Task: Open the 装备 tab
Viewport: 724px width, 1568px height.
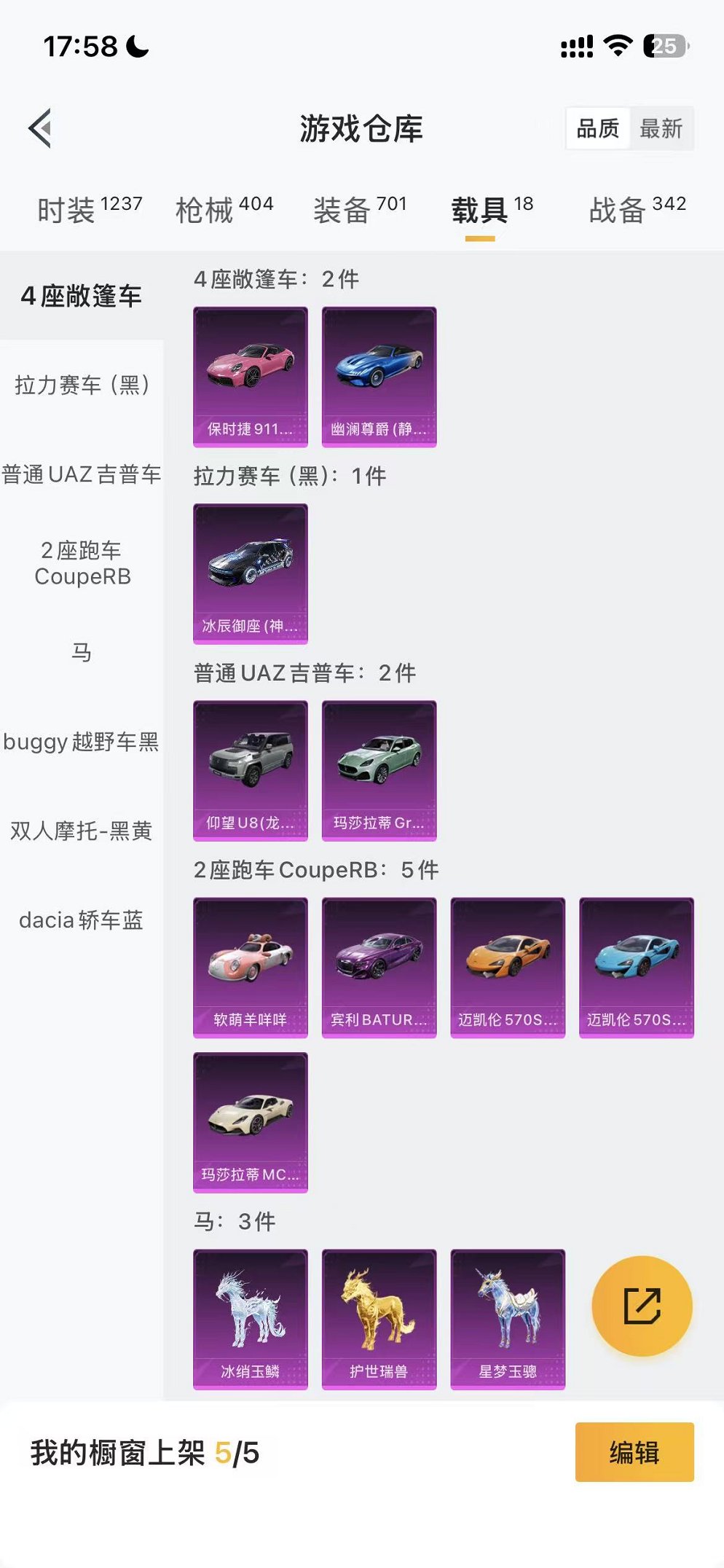Action: [x=360, y=210]
